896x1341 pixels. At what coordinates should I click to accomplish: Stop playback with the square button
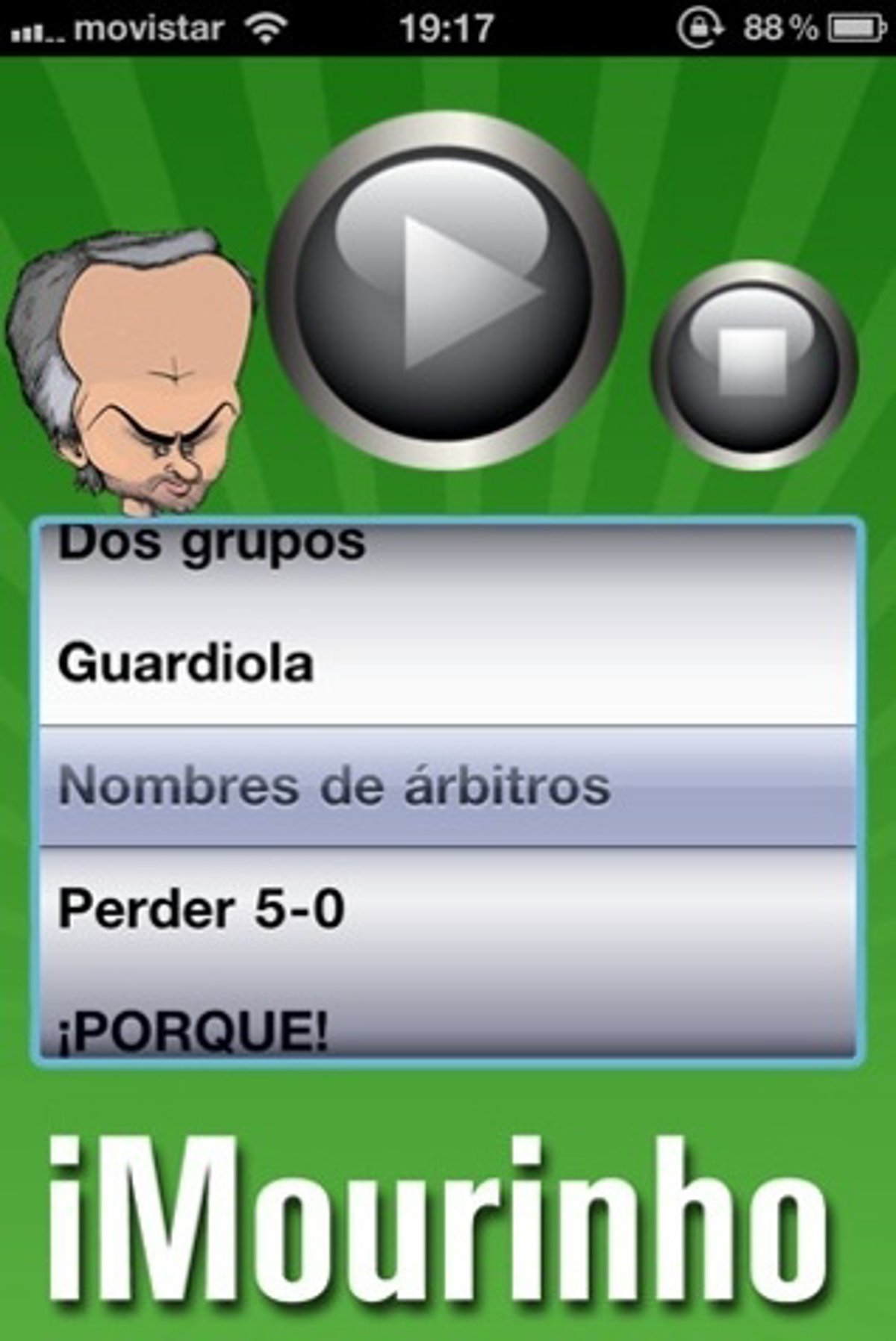point(753,364)
